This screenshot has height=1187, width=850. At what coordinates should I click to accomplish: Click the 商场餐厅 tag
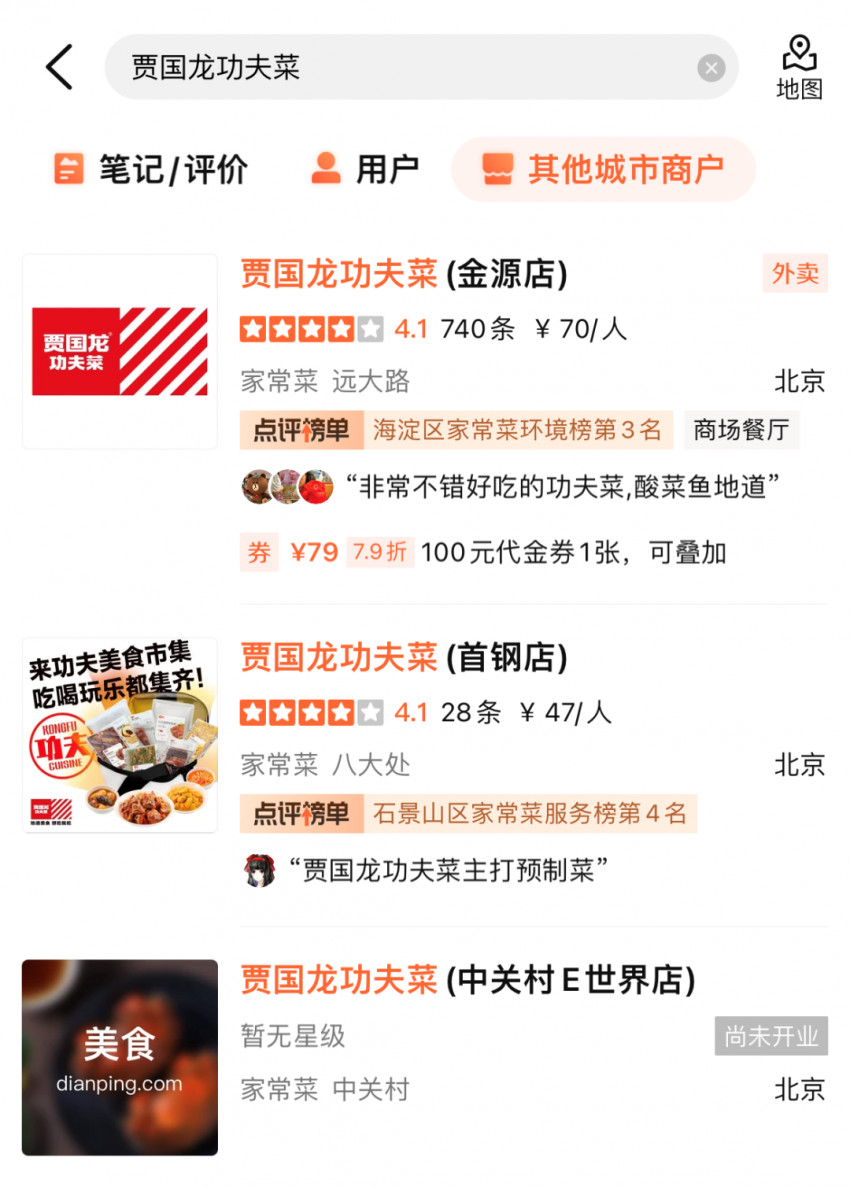(742, 429)
